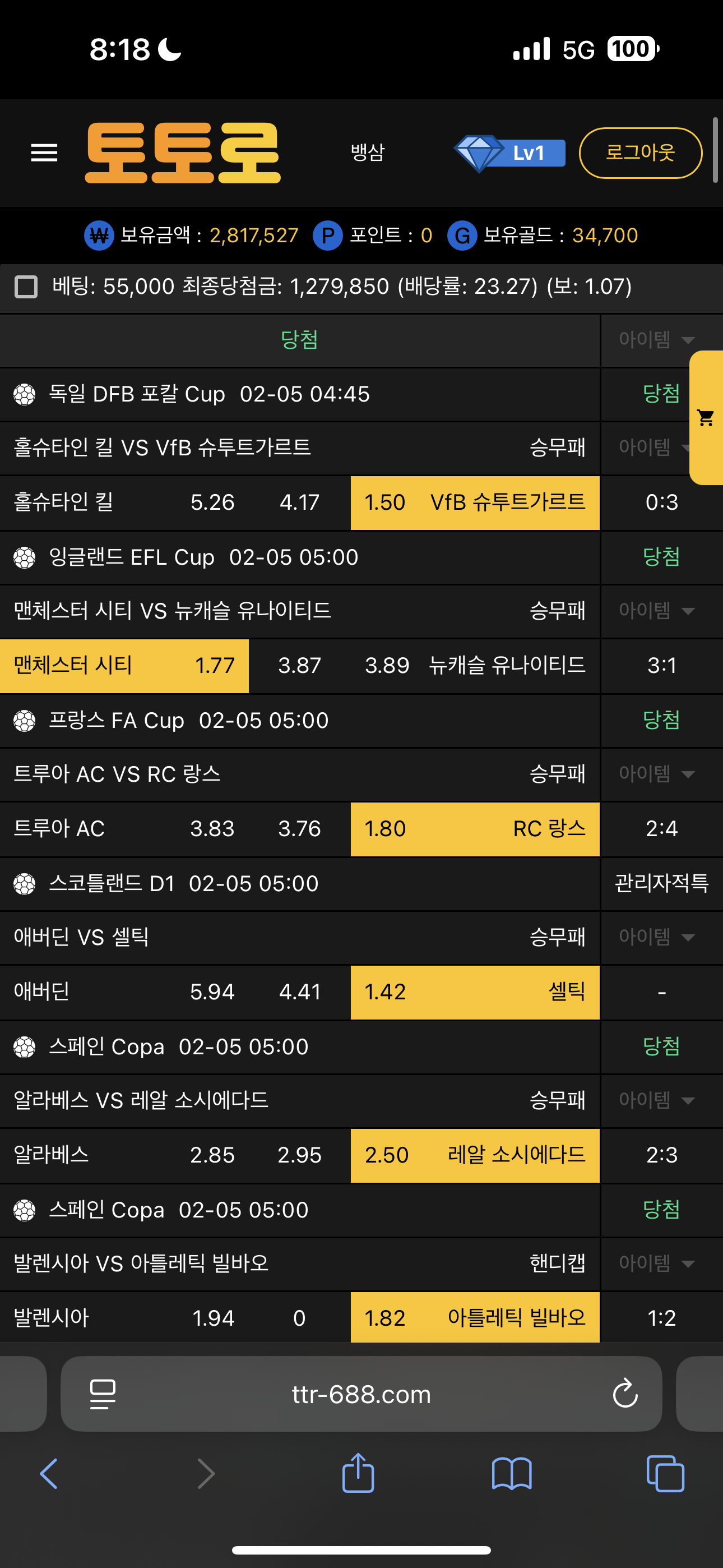Screen dimensions: 723x1568
Task: Open the yellow cart side tab
Action: [706, 418]
